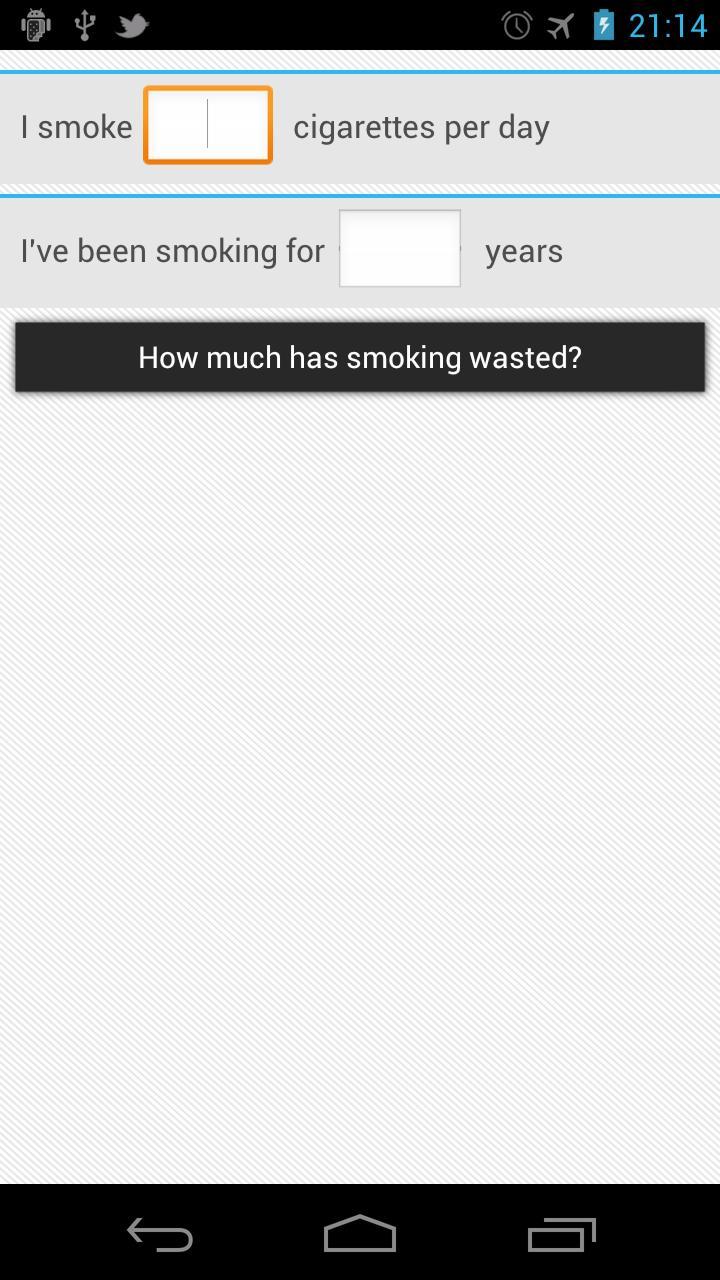Select the focused orange-bordered text field

point(207,124)
